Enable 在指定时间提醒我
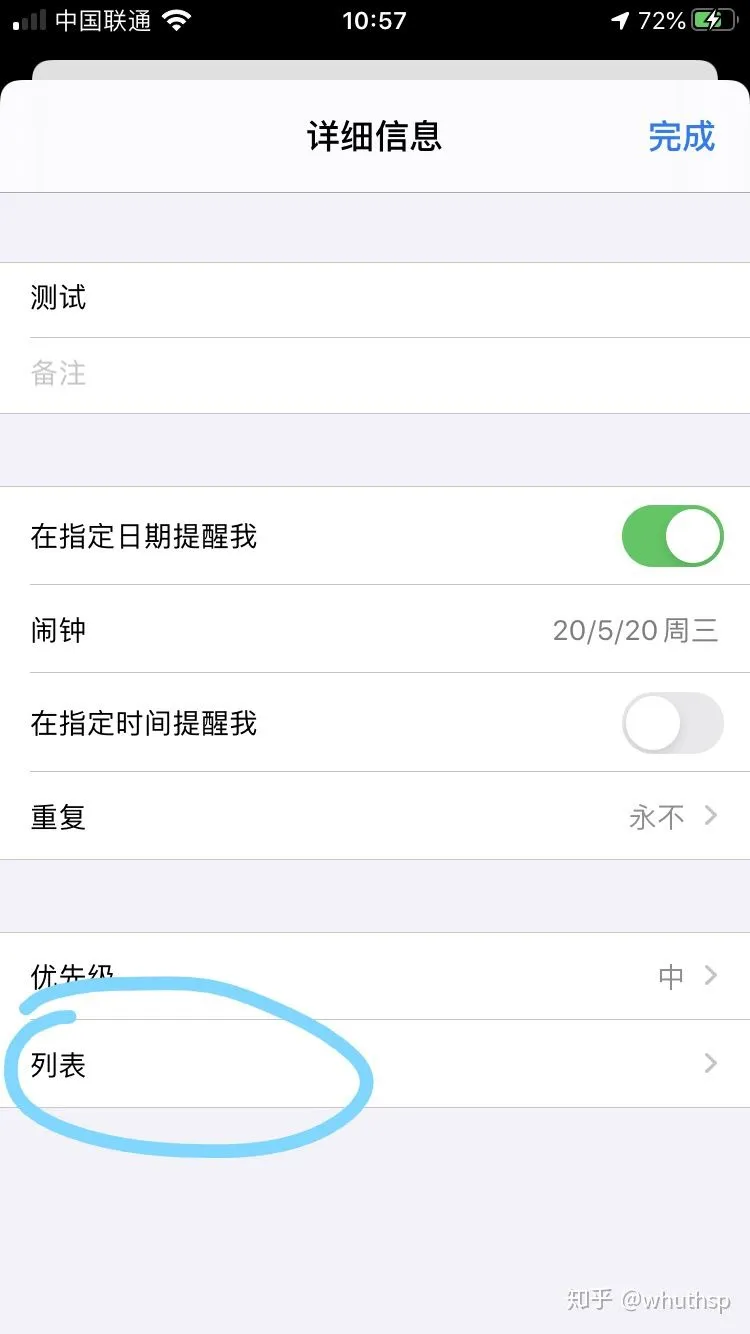Viewport: 750px width, 1334px height. coord(672,723)
